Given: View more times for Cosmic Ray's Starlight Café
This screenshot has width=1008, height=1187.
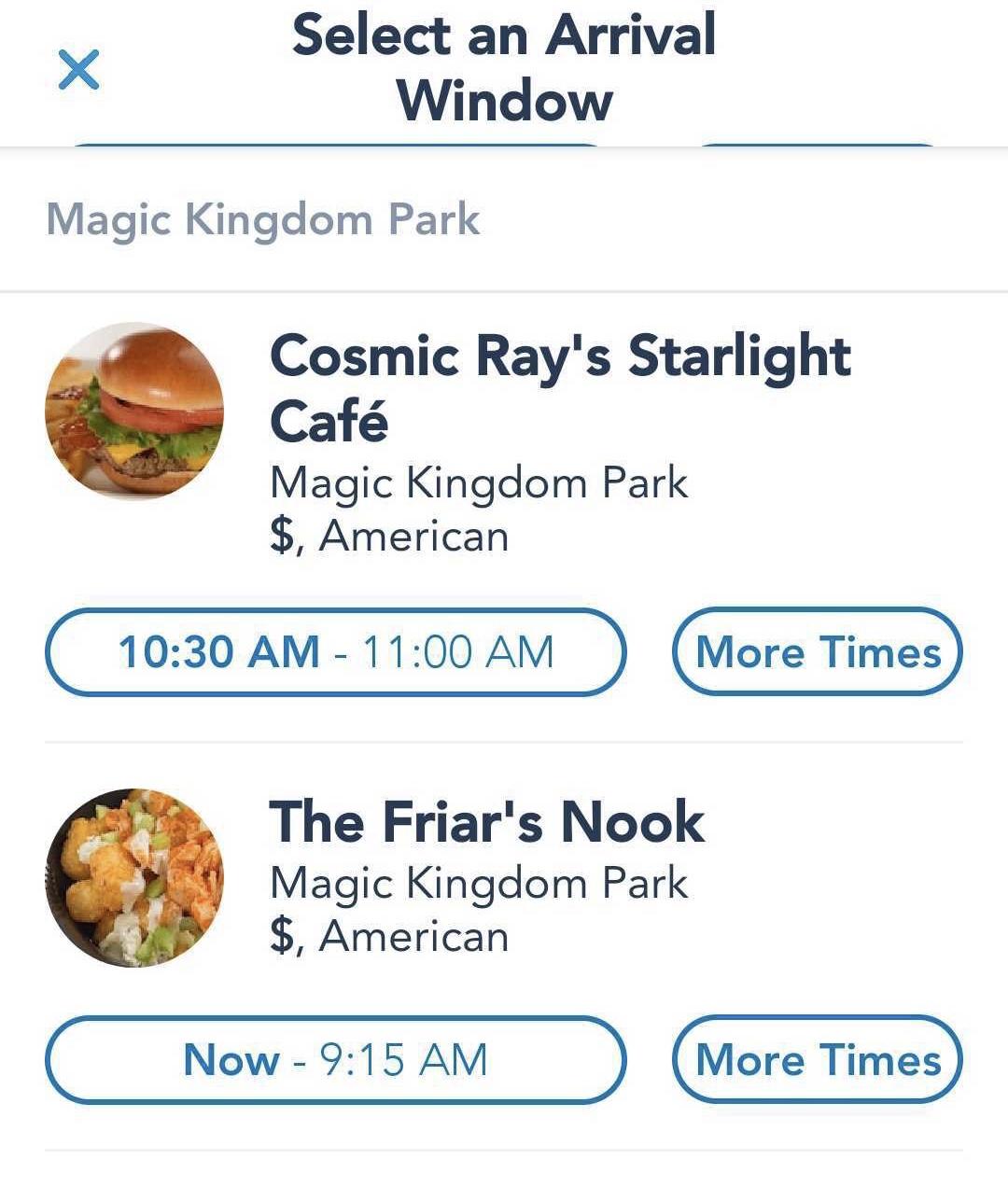Looking at the screenshot, I should click(817, 651).
